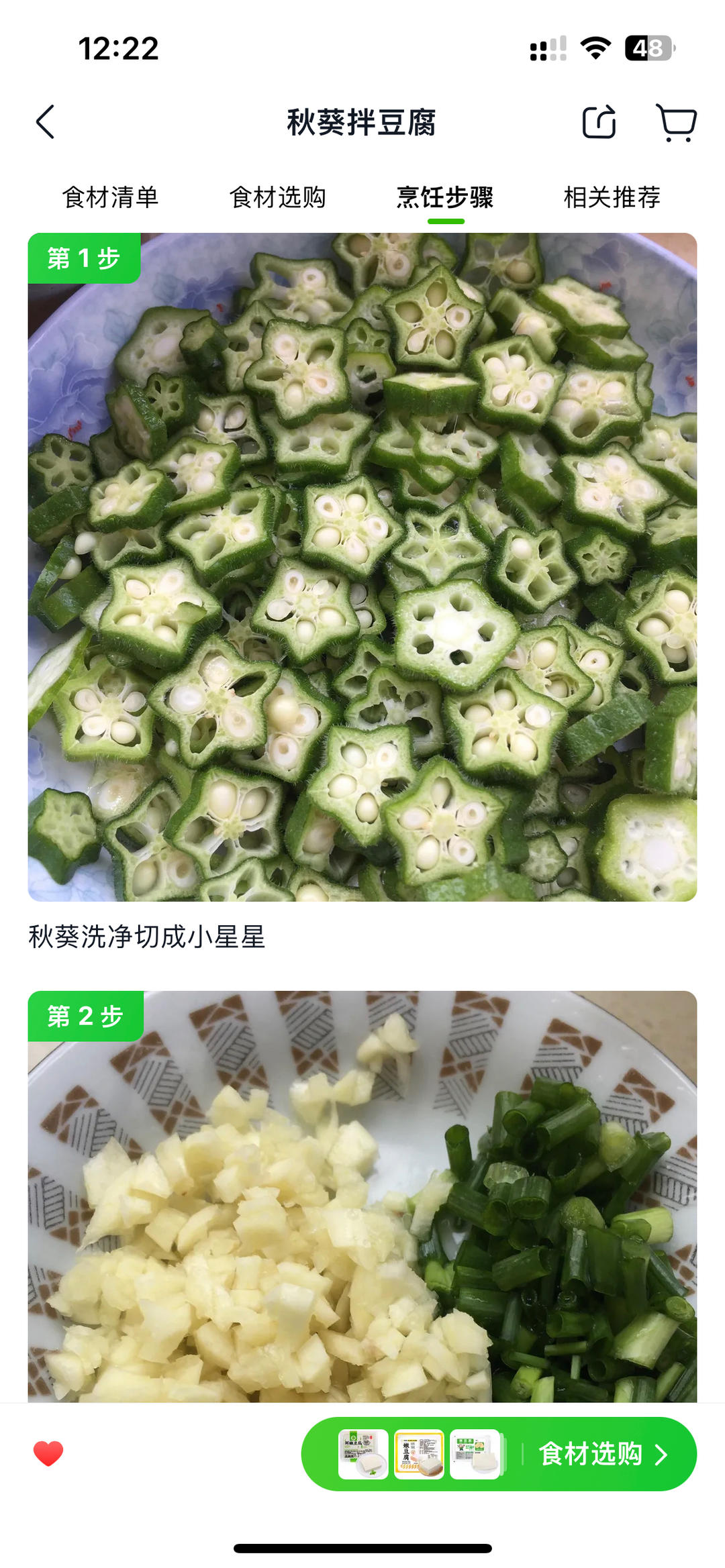Screen dimensions: 725x1568
Task: Switch to the 食材选购 tab
Action: pyautogui.click(x=277, y=197)
